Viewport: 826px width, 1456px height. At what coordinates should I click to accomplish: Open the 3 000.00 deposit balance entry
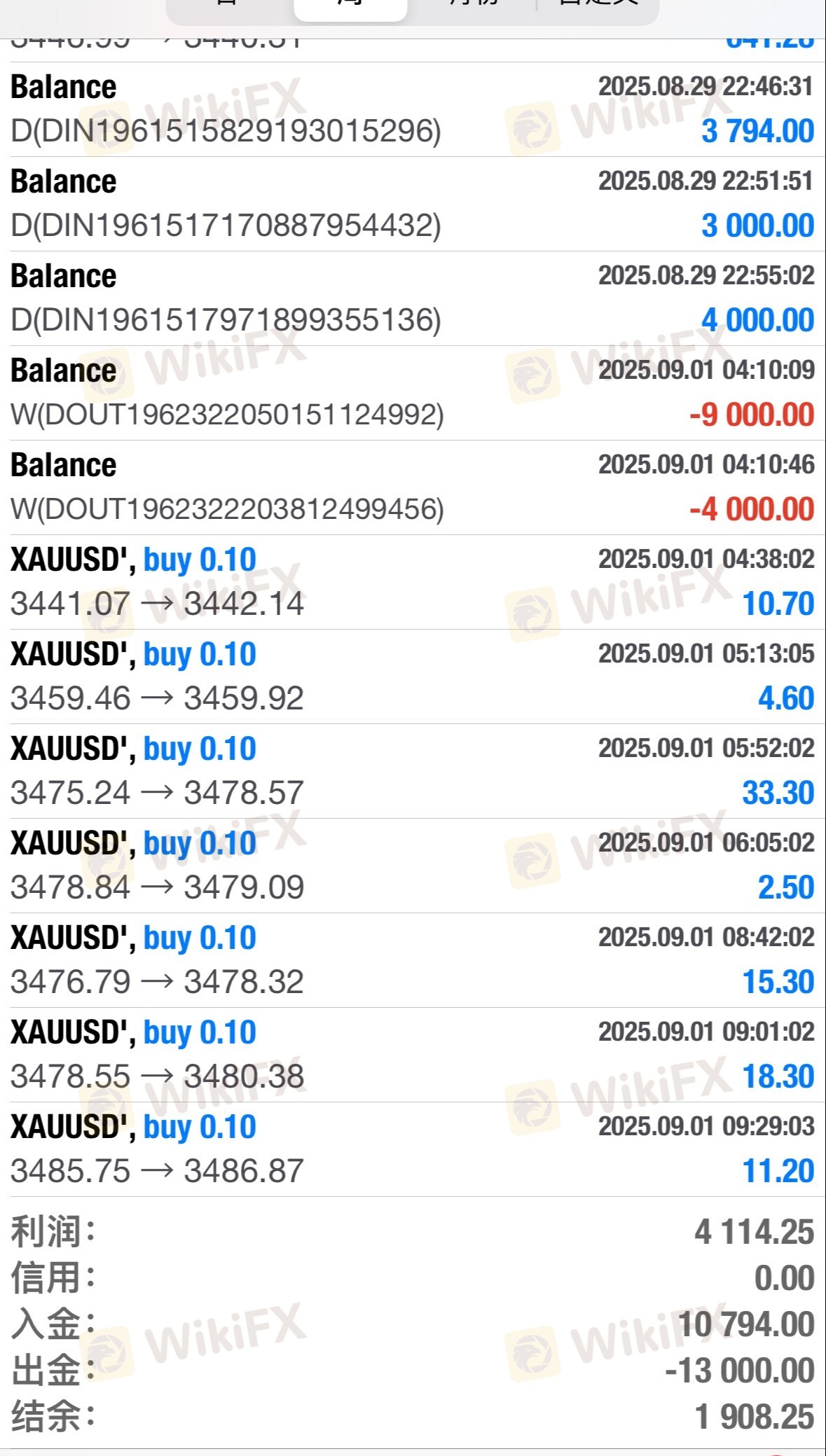click(x=413, y=204)
